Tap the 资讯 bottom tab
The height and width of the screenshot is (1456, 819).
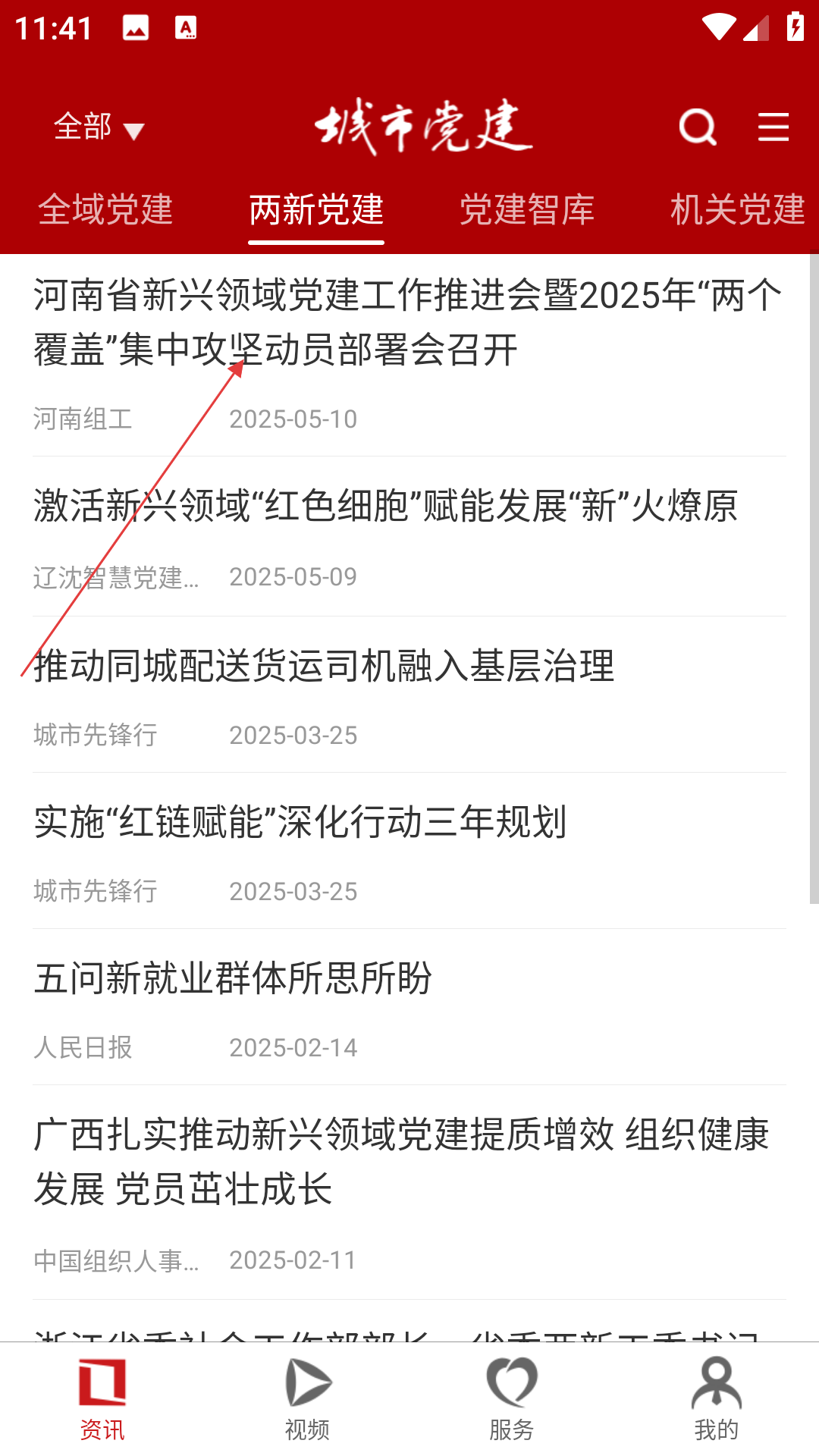(x=102, y=1399)
